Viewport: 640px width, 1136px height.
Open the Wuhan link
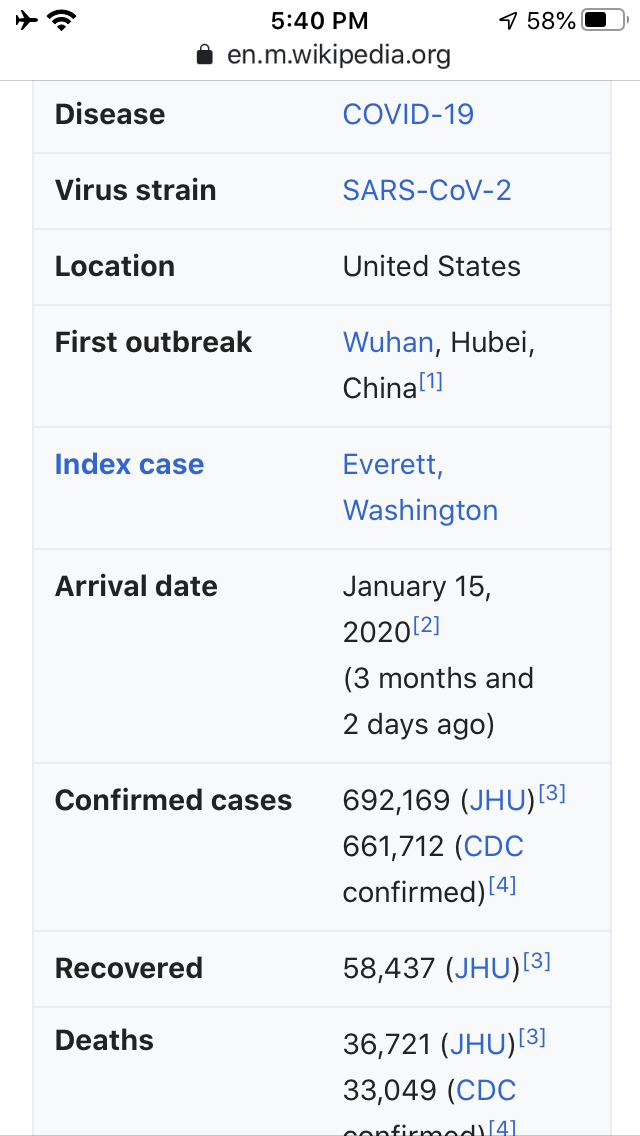pyautogui.click(x=388, y=342)
